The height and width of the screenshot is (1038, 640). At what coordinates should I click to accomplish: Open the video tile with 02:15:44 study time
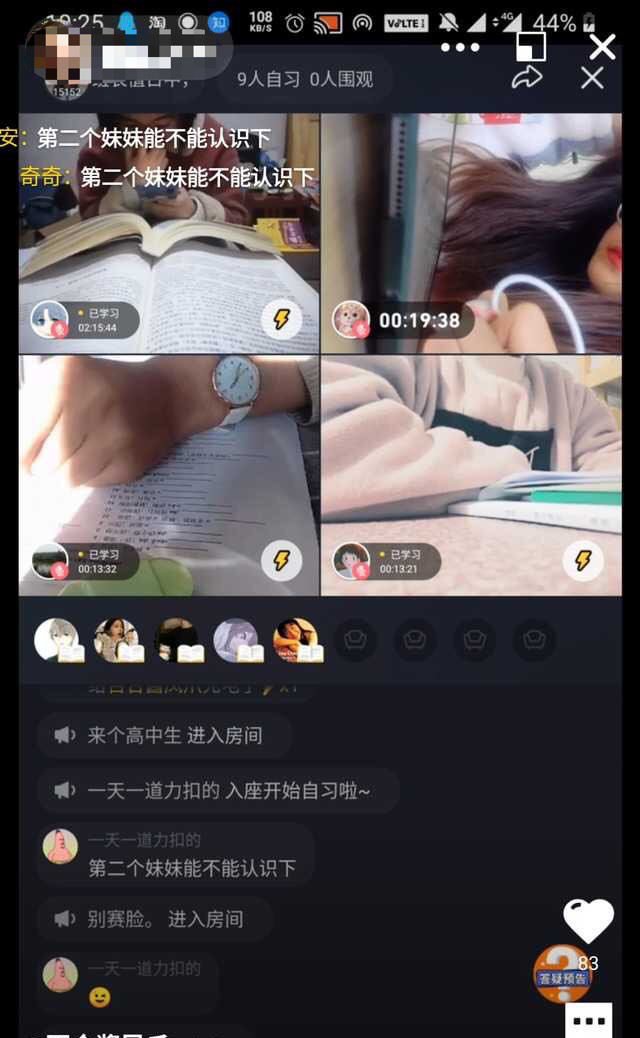(169, 233)
